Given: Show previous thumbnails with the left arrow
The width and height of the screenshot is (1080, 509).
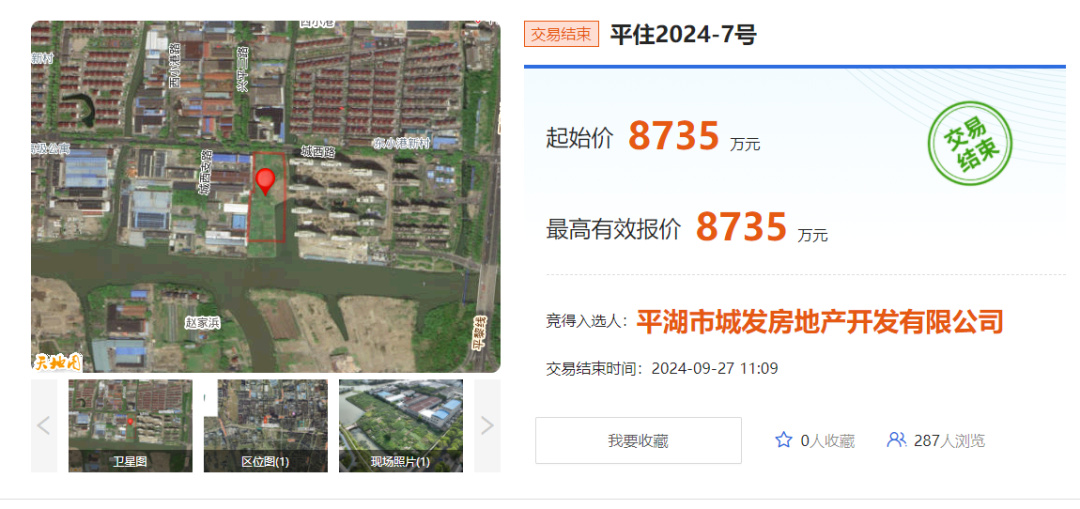Looking at the screenshot, I should pyautogui.click(x=44, y=426).
